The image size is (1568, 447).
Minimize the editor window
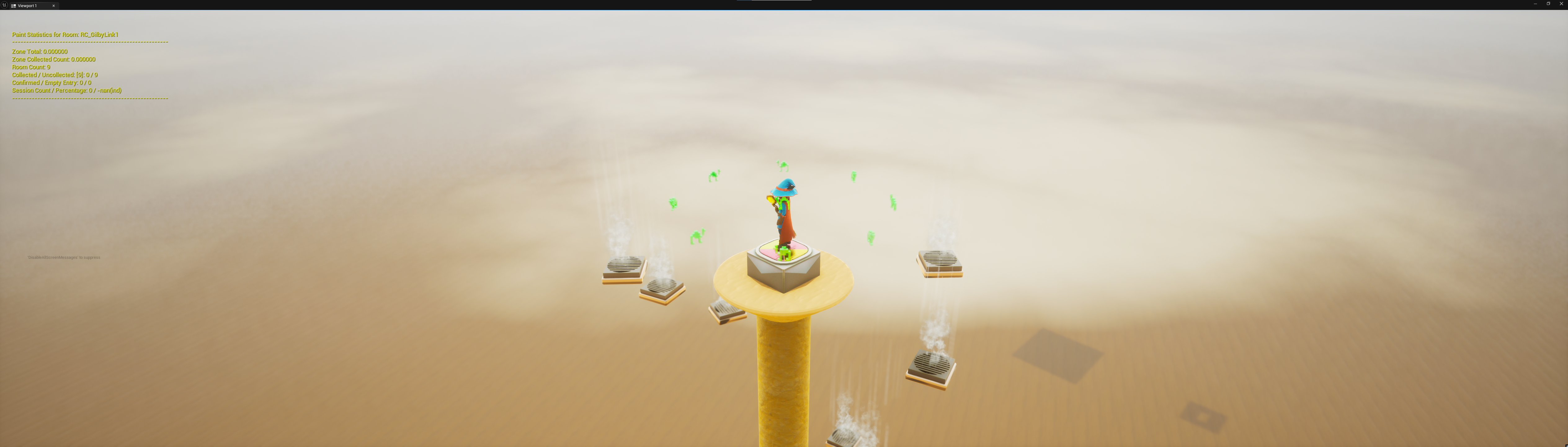pyautogui.click(x=1535, y=4)
